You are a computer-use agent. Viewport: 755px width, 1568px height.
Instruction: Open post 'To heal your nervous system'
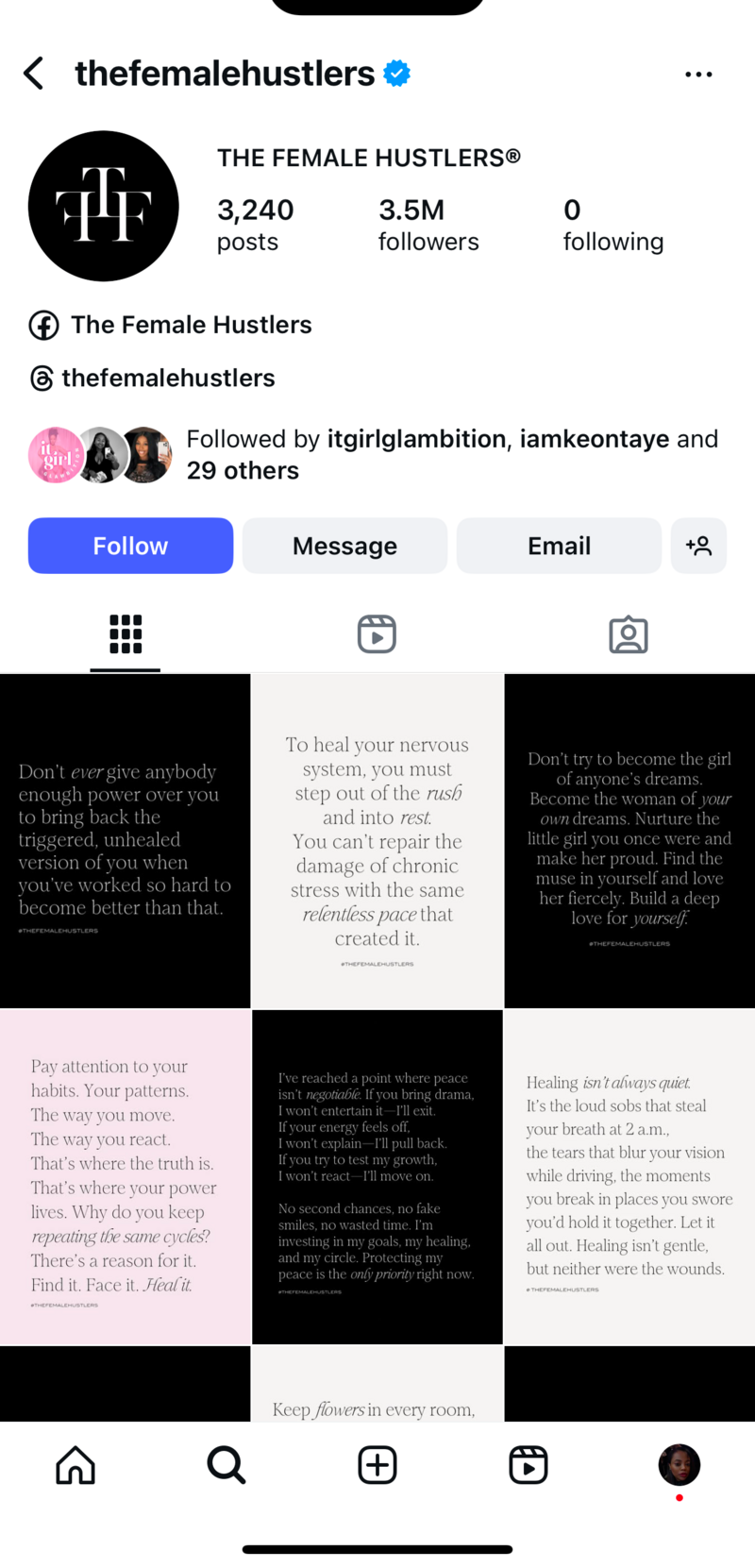(377, 840)
